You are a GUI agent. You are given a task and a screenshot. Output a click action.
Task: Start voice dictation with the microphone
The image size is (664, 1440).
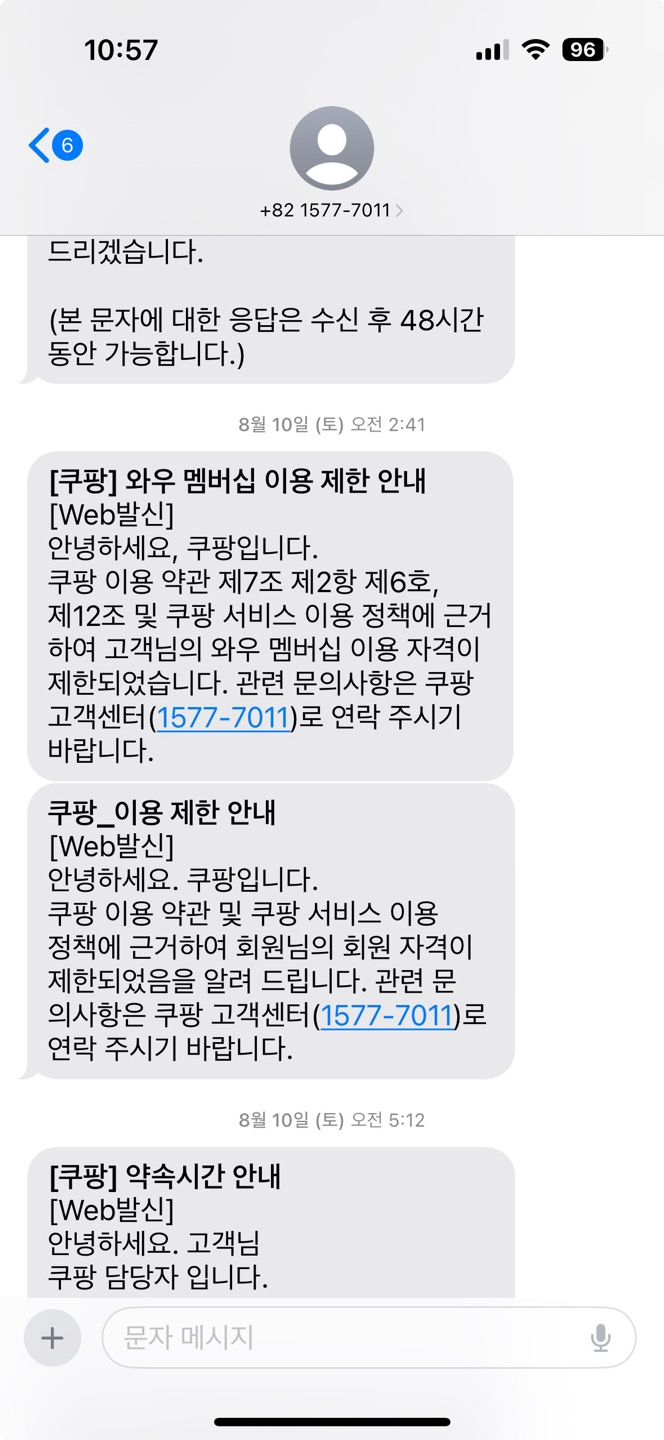click(x=600, y=1338)
